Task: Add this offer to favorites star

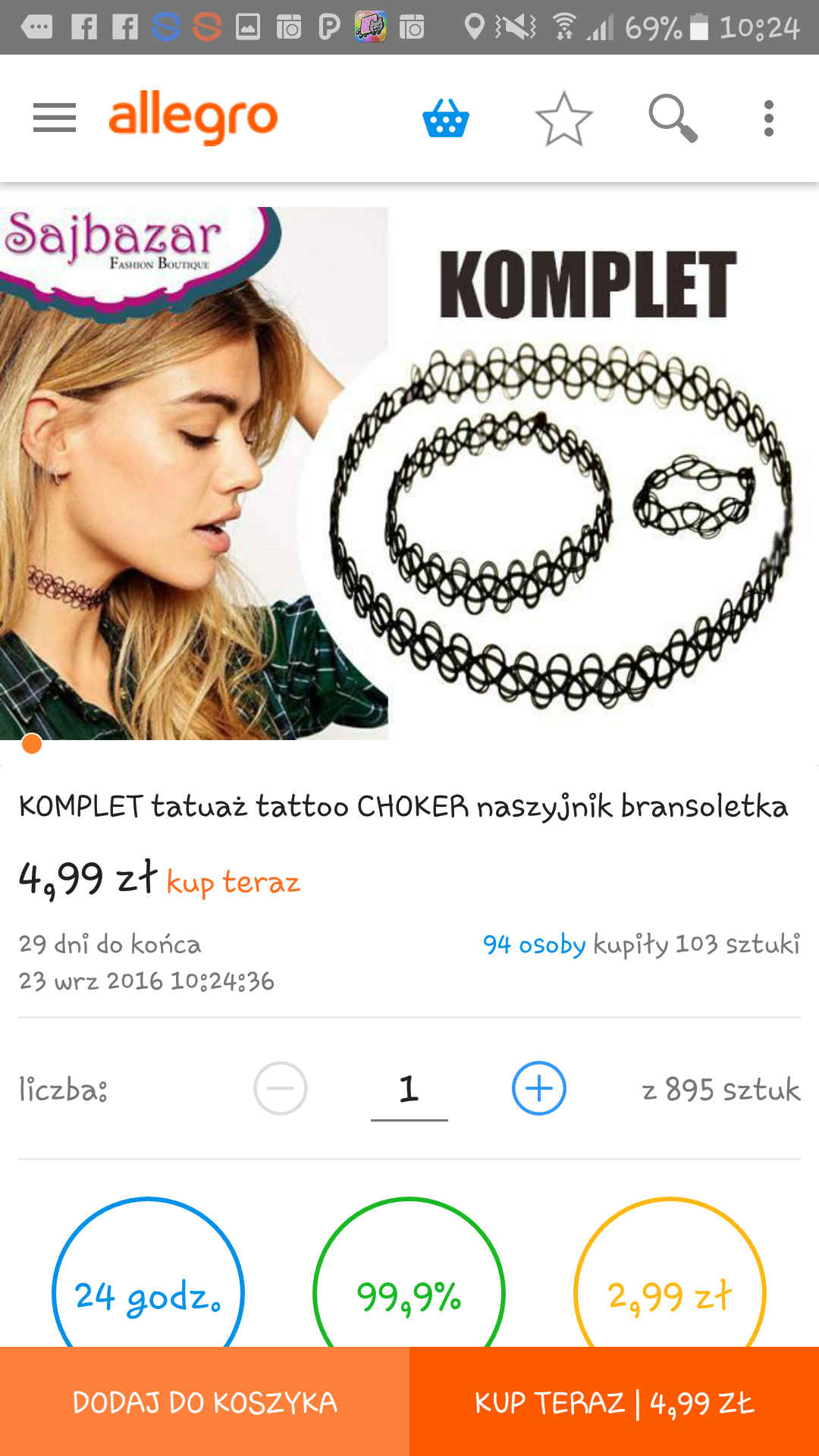Action: point(563,119)
